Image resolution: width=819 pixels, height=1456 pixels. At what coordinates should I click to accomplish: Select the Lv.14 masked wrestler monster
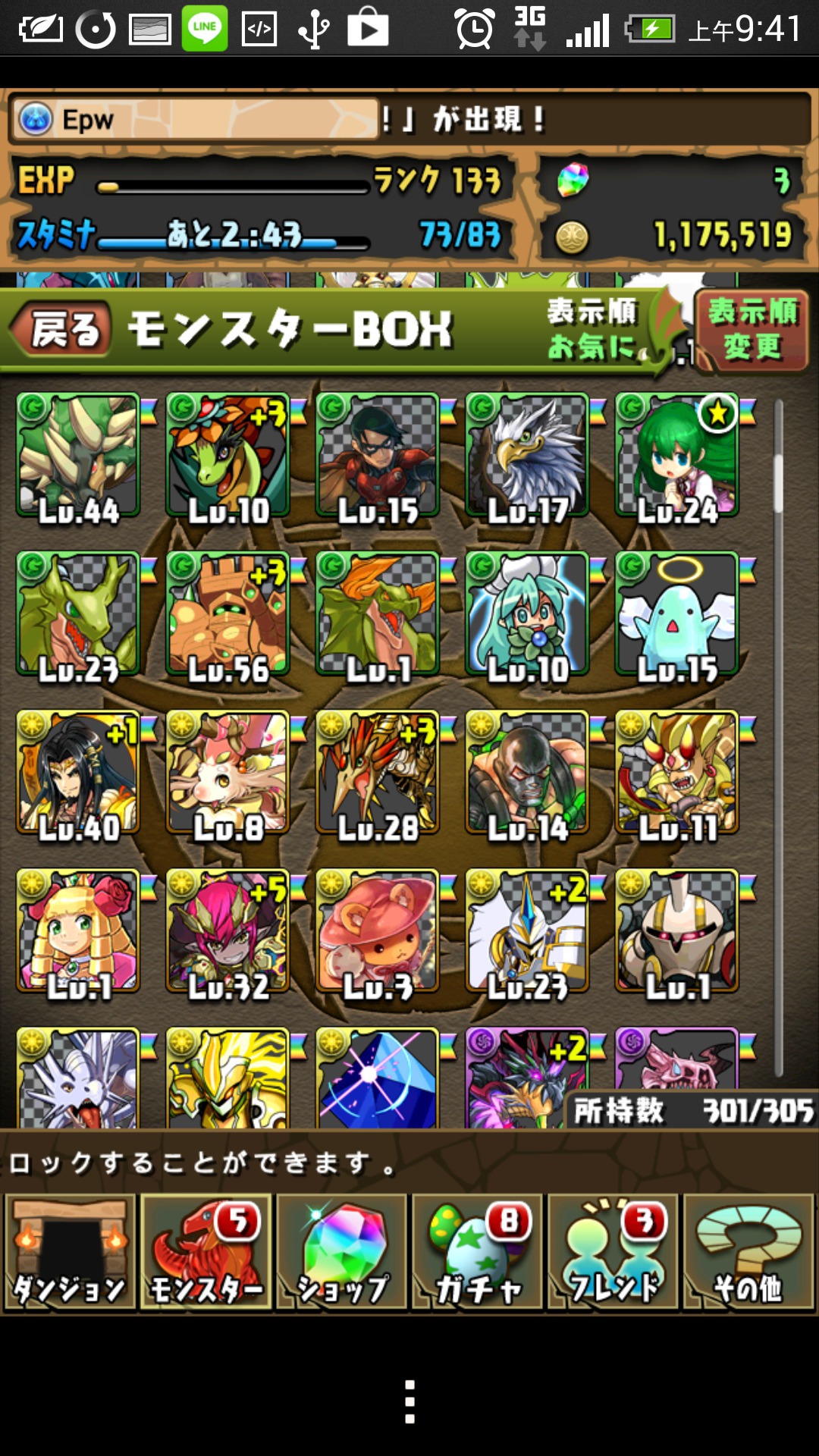click(527, 775)
